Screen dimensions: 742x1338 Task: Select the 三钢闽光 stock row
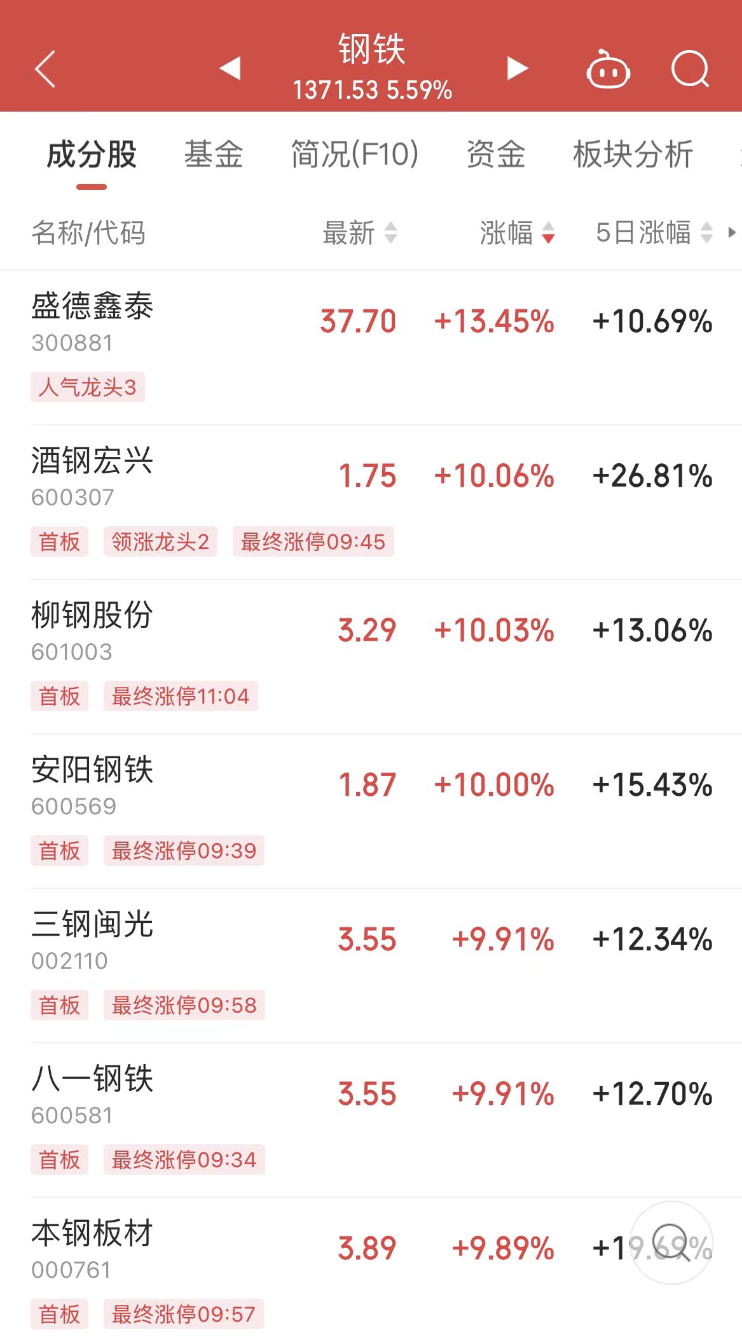coord(93,924)
